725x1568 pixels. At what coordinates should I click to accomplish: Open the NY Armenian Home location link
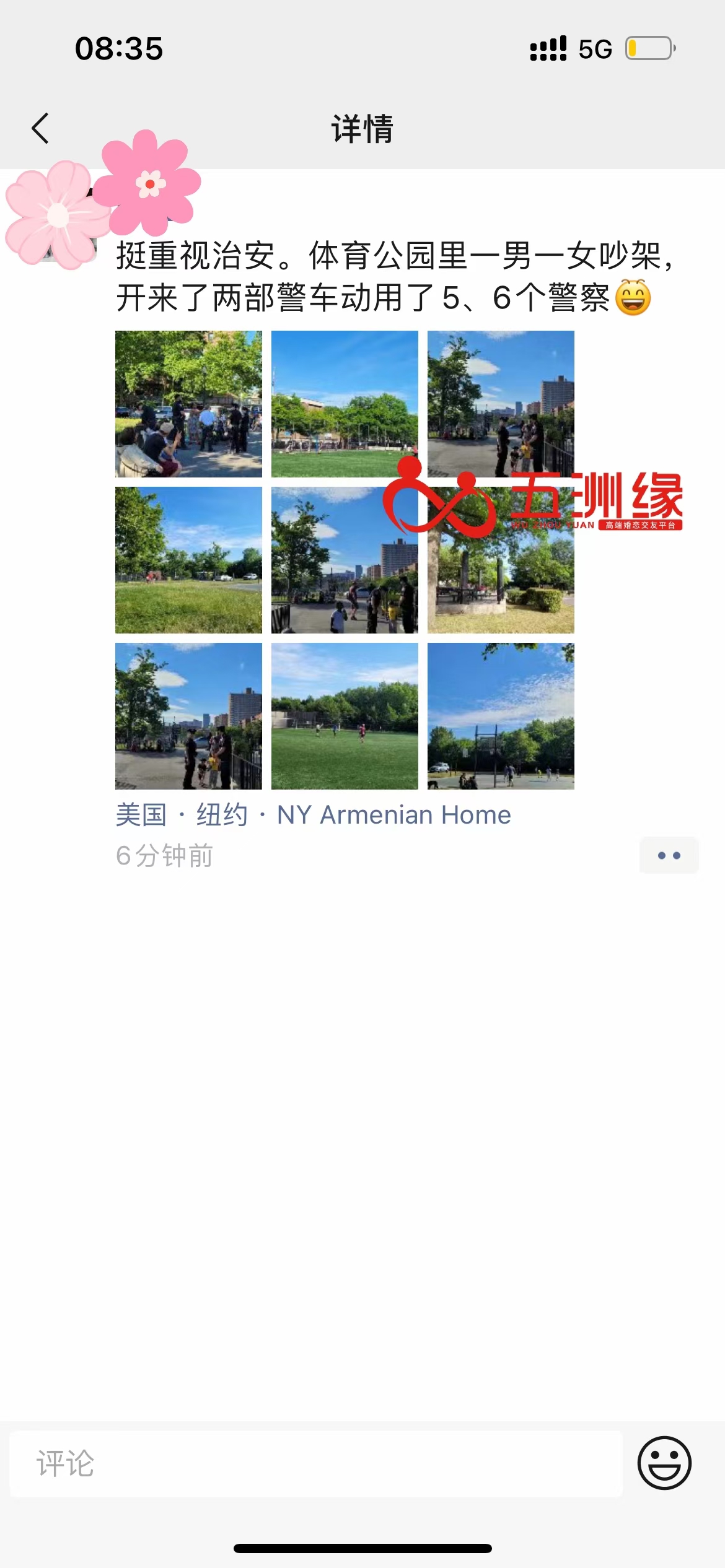pyautogui.click(x=313, y=815)
